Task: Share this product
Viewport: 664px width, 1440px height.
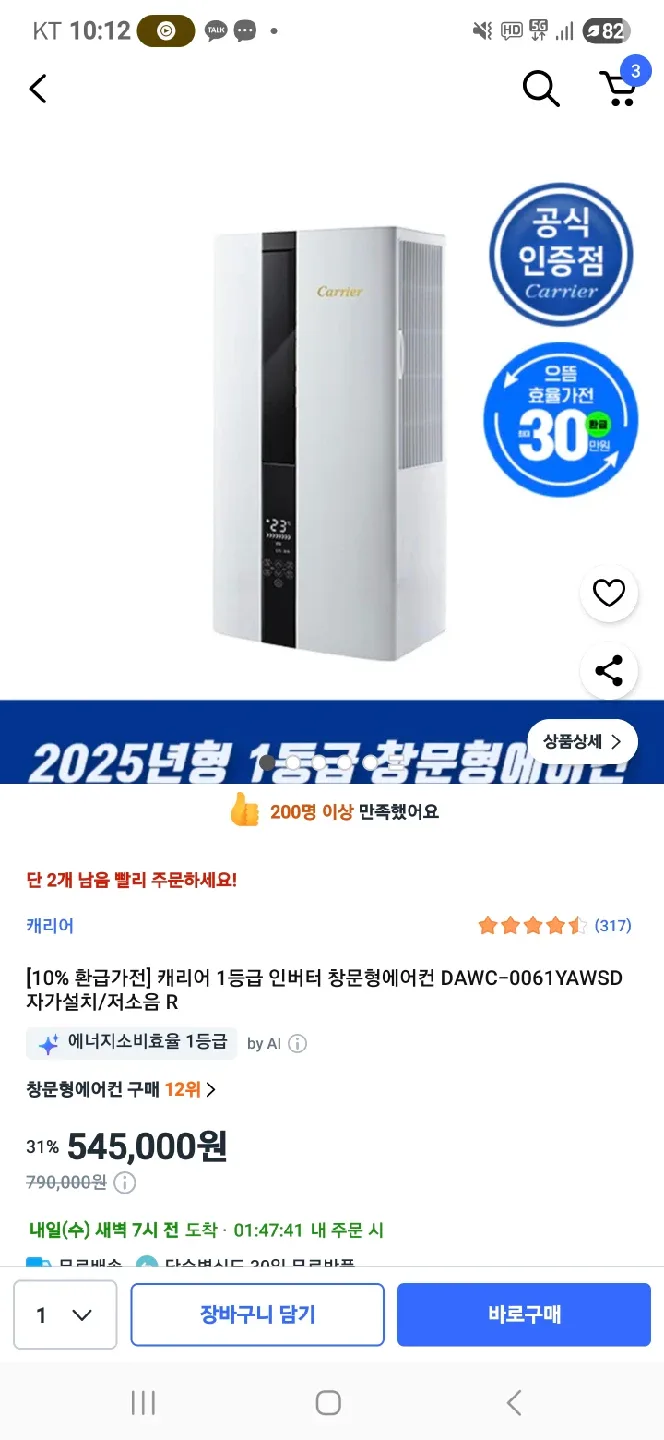Action: (x=608, y=670)
